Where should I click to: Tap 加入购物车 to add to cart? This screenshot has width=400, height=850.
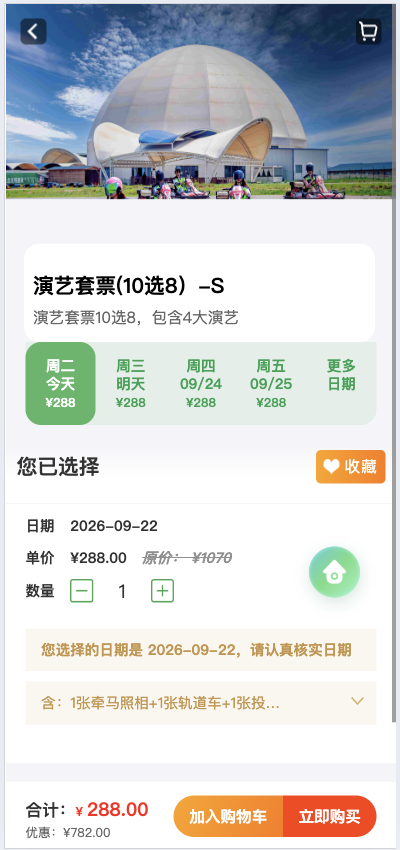[228, 816]
